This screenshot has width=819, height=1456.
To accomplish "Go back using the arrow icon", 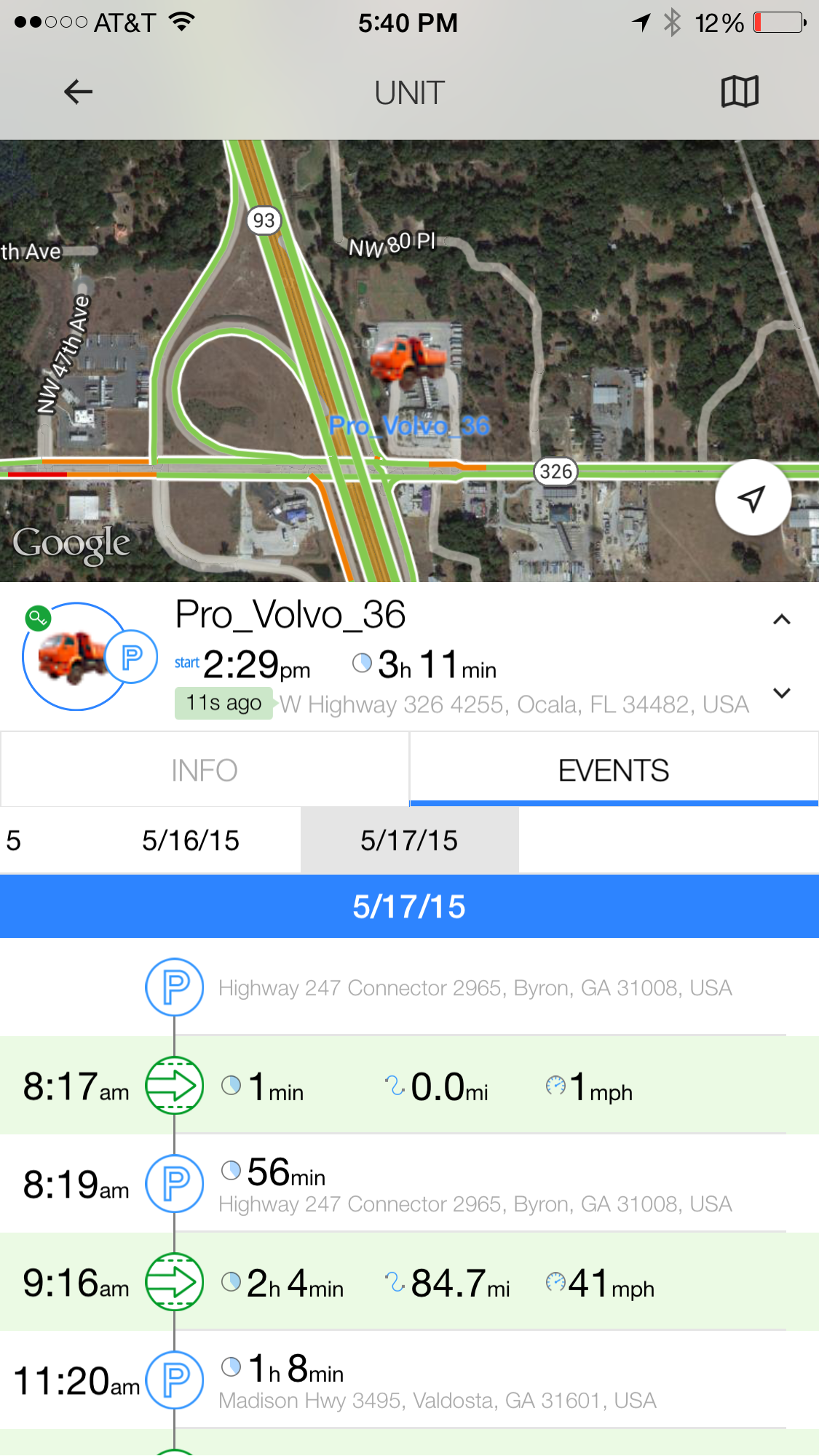I will pyautogui.click(x=78, y=92).
